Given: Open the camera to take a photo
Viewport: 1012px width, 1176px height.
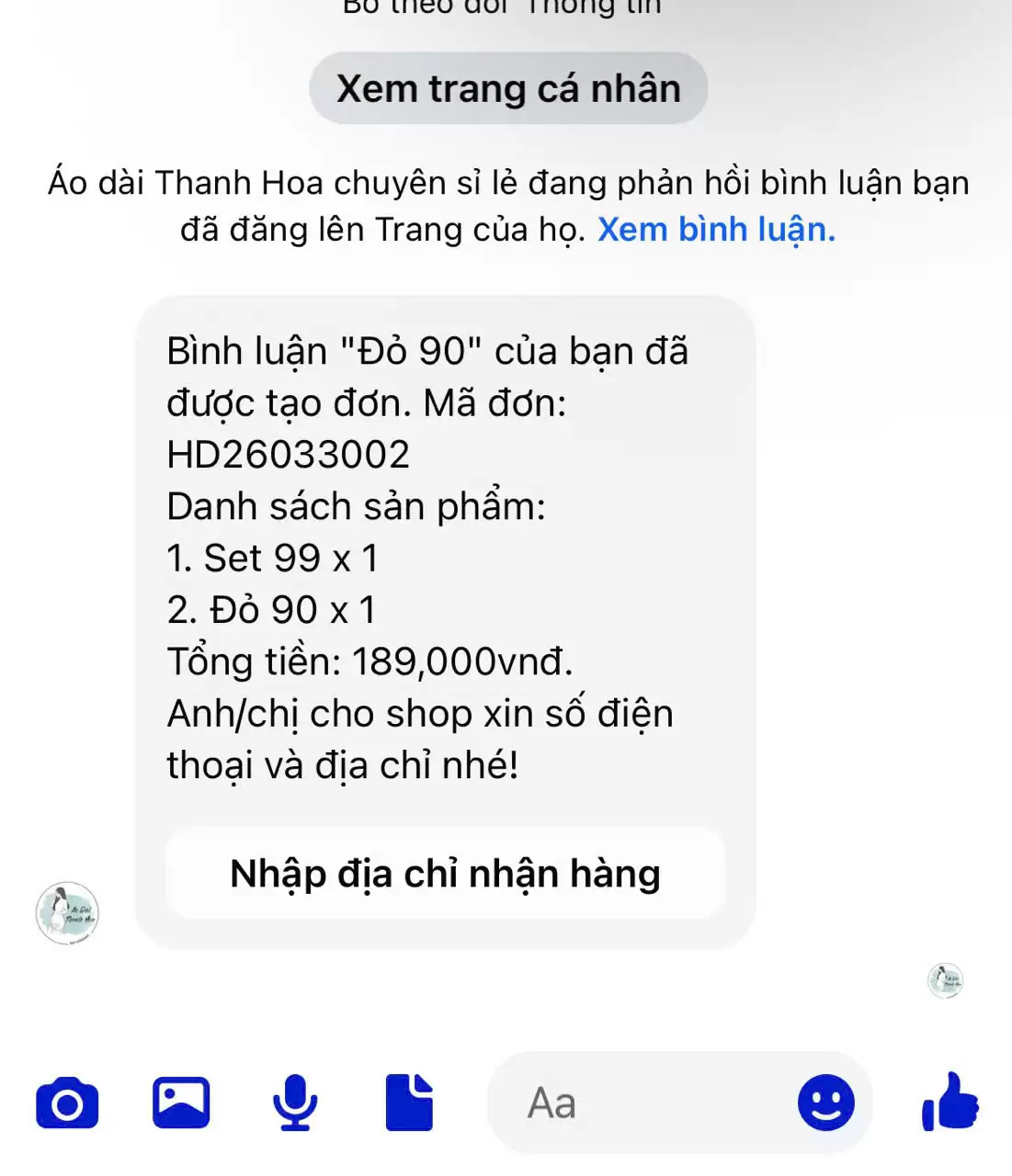Looking at the screenshot, I should pos(67,1104).
